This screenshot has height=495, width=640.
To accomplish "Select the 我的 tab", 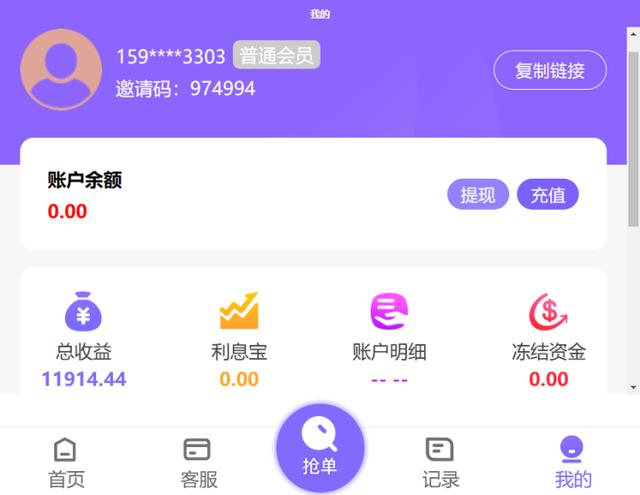I will 572,462.
